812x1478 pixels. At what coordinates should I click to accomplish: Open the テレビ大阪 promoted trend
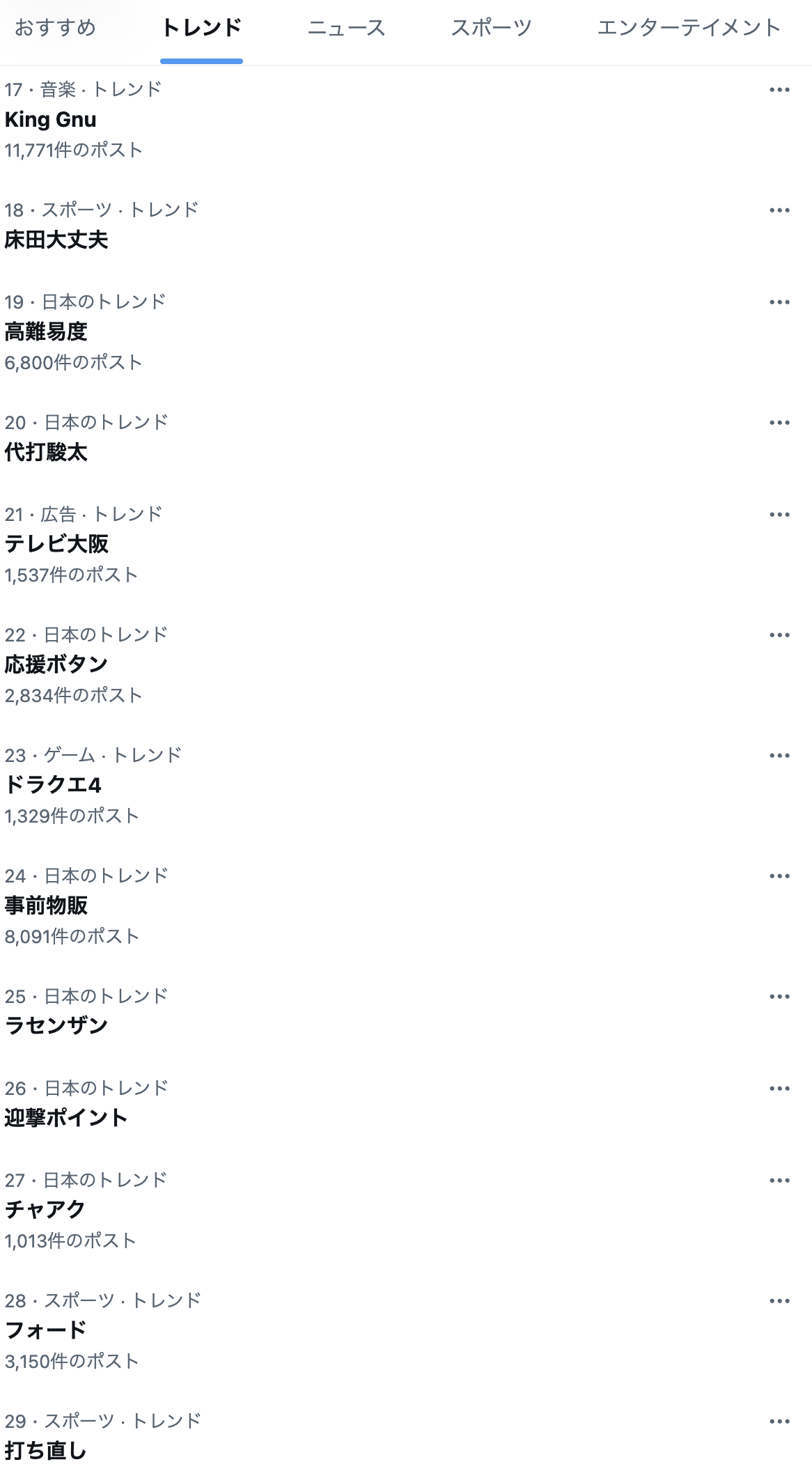click(x=56, y=544)
